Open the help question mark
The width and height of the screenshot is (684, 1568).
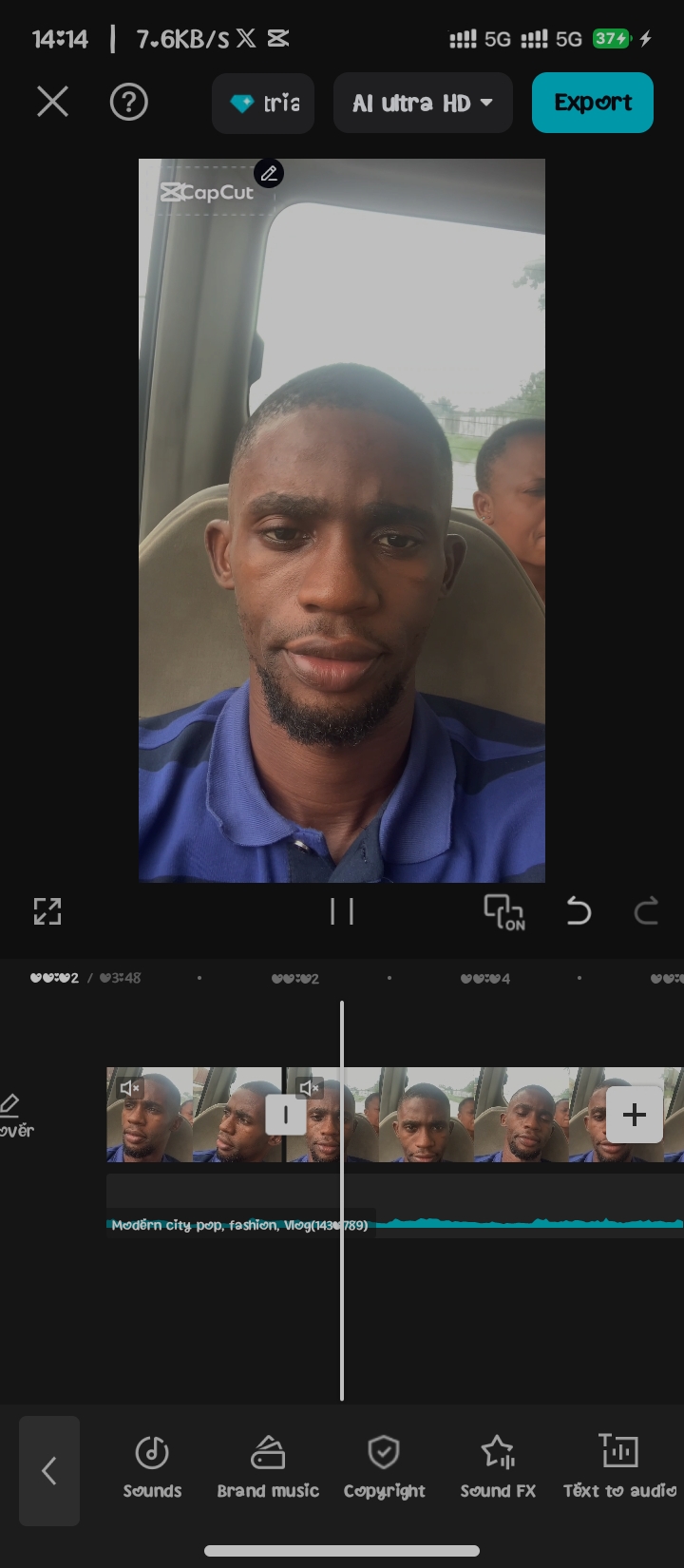(128, 102)
